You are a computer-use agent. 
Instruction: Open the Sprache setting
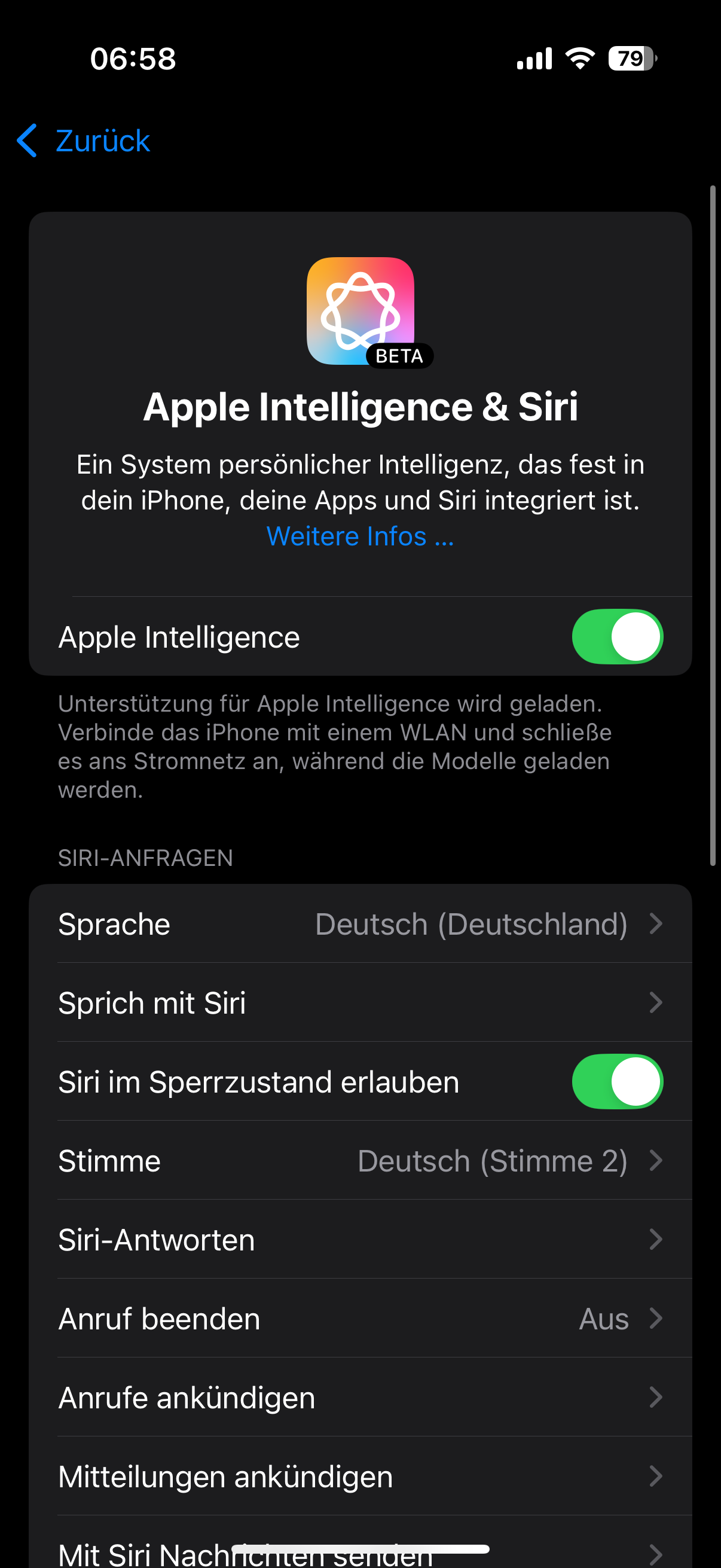click(x=360, y=923)
